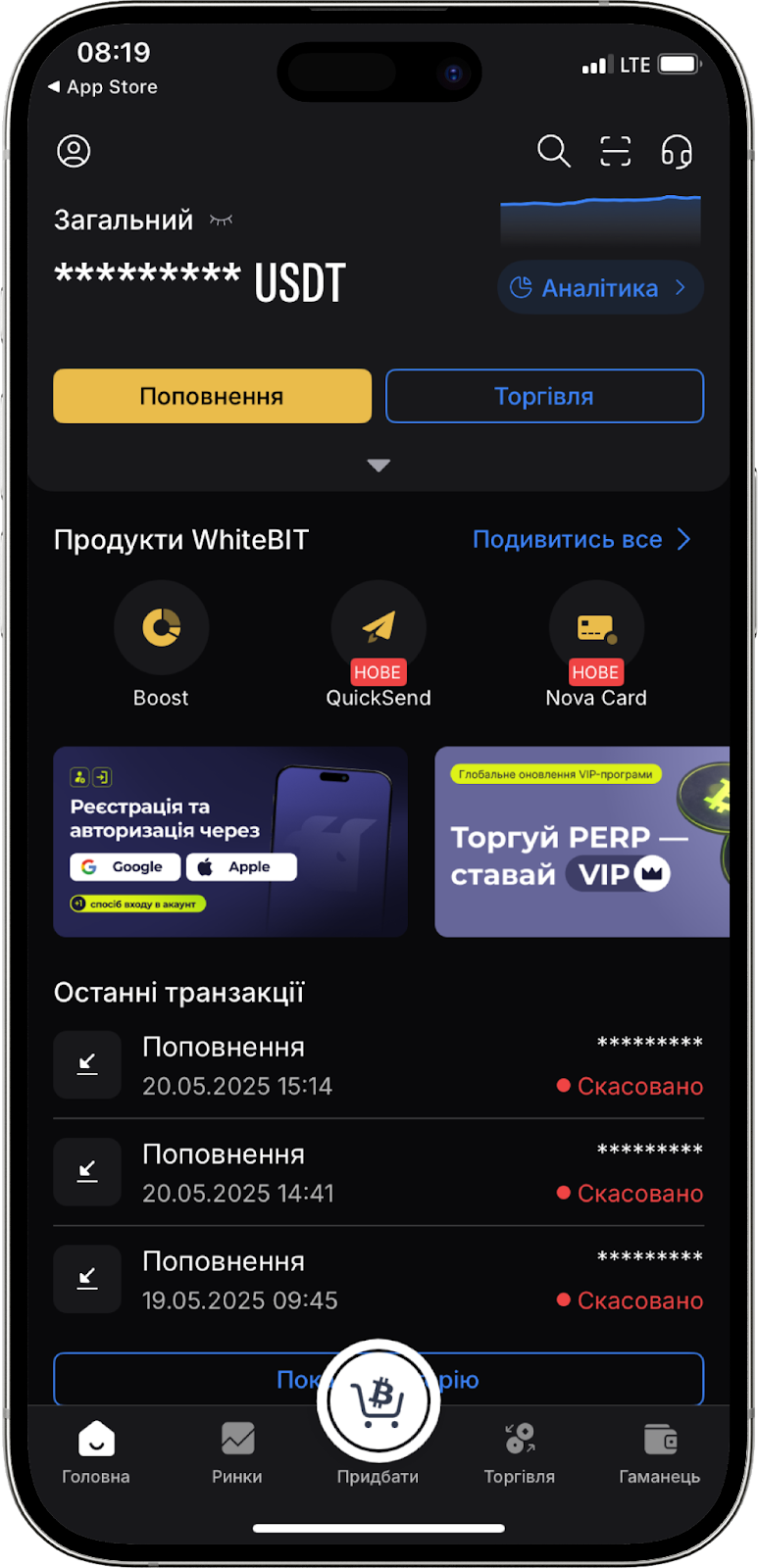This screenshot has width=758, height=1568.
Task: Open the deposit from 20.05.2025 15:14
Action: (378, 1065)
